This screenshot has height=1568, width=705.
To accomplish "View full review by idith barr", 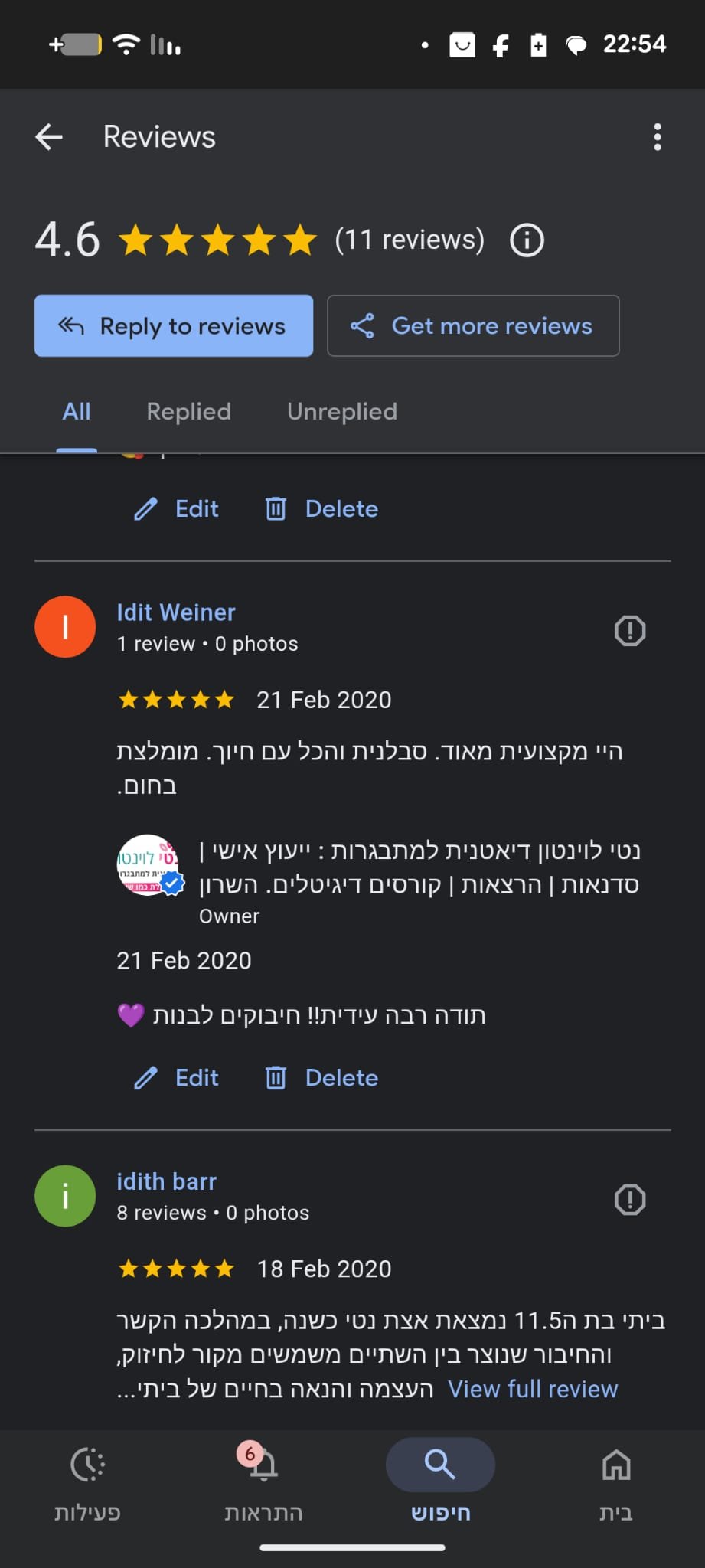I will [533, 1389].
